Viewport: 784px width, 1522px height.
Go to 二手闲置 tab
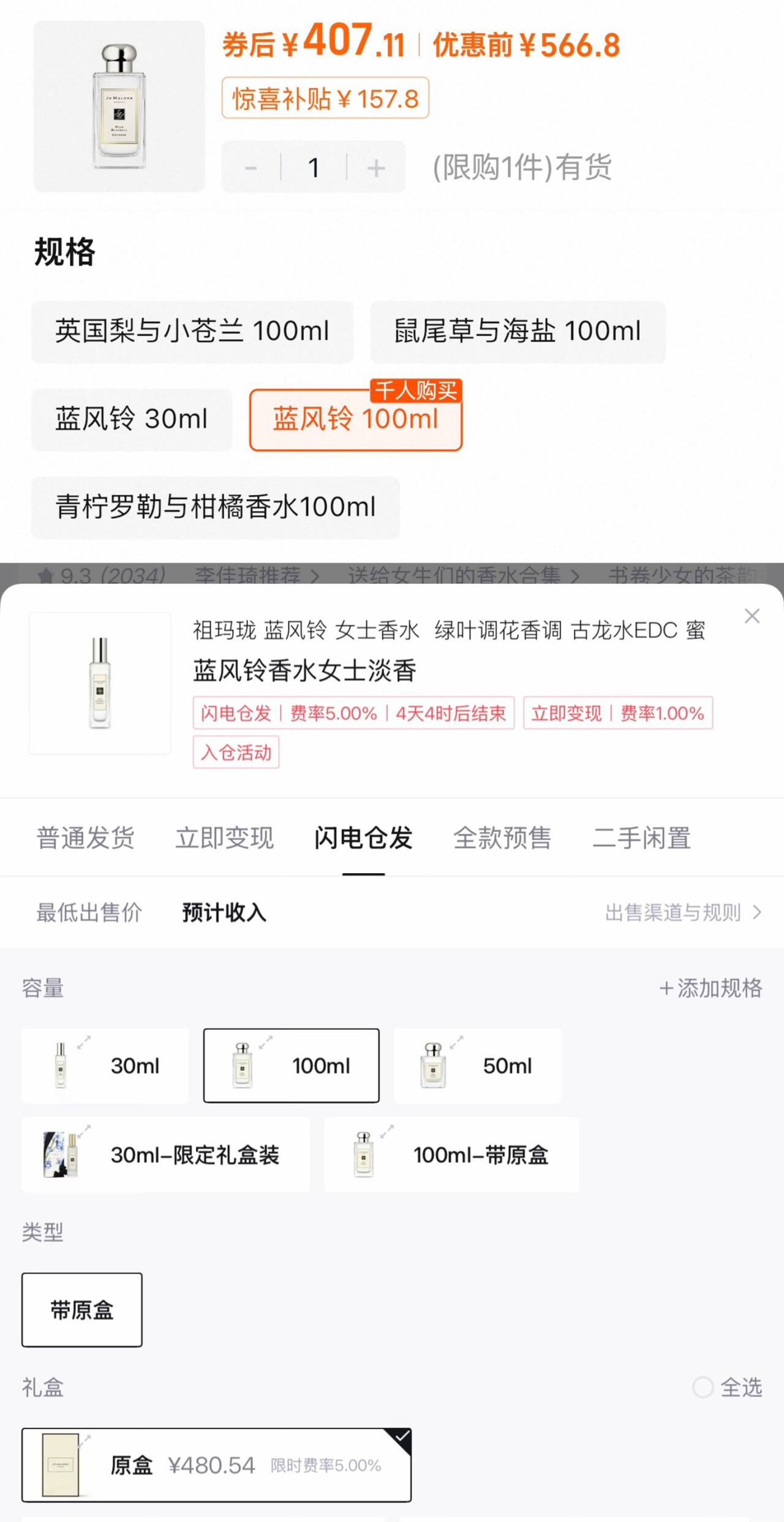pyautogui.click(x=641, y=838)
